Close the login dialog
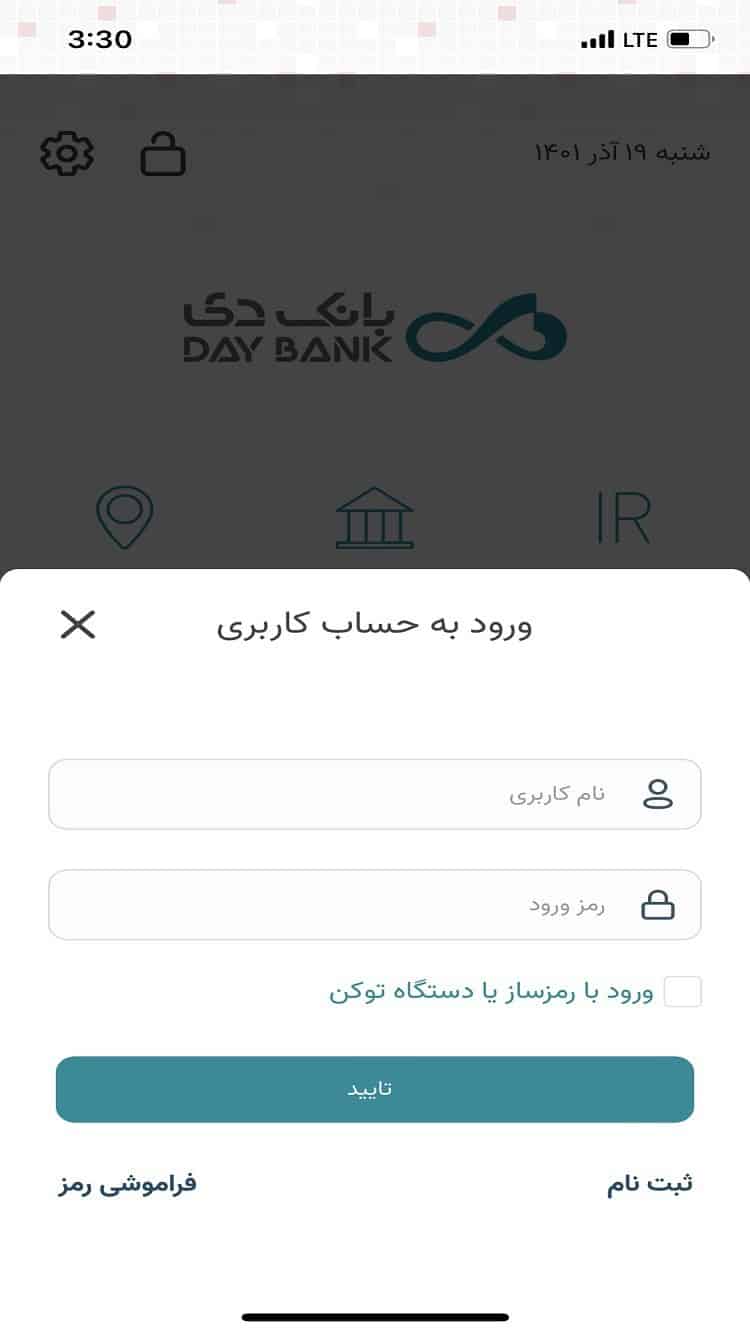 tap(78, 624)
